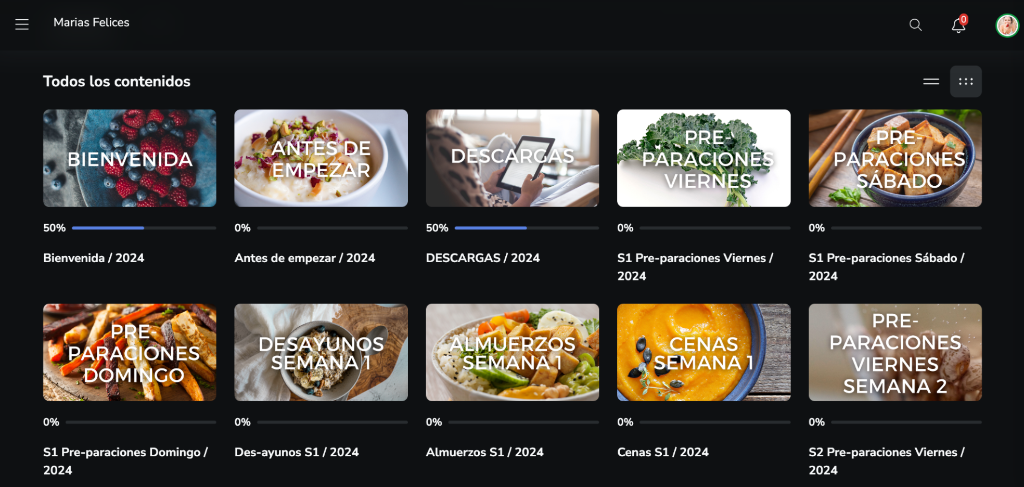Open the Bienvenida card

[129, 158]
